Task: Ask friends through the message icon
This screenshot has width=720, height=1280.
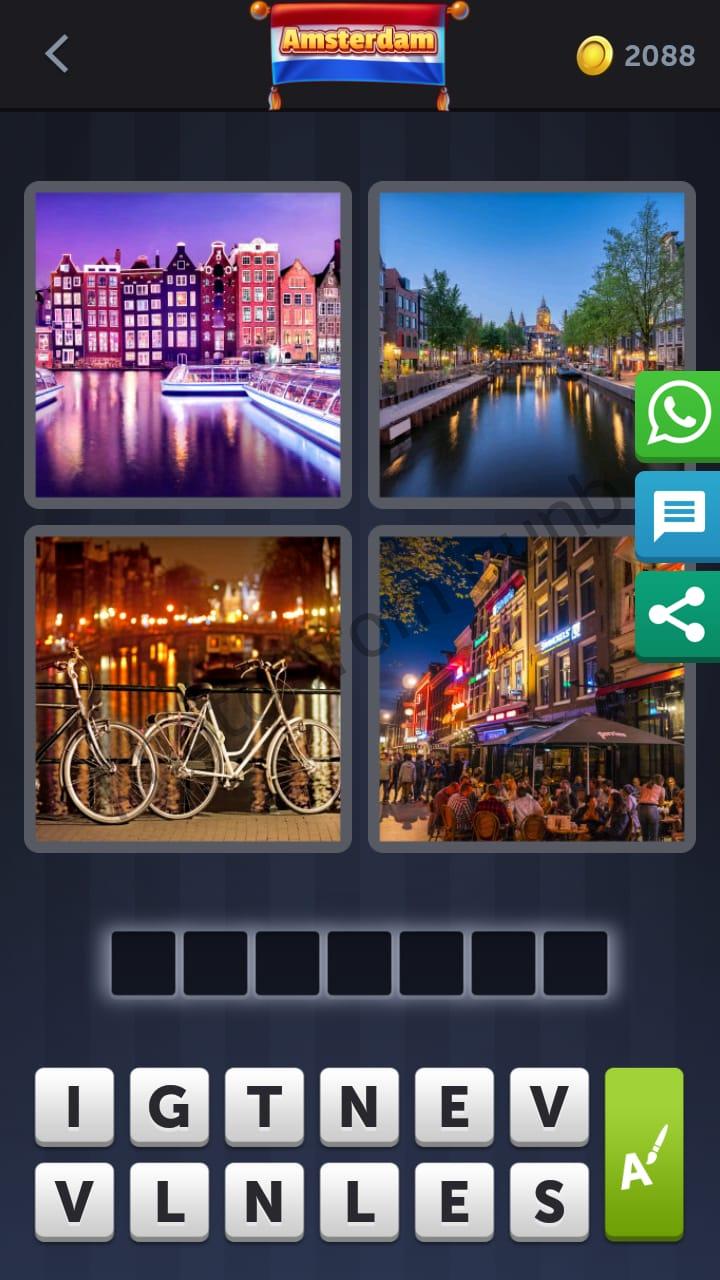Action: point(679,516)
